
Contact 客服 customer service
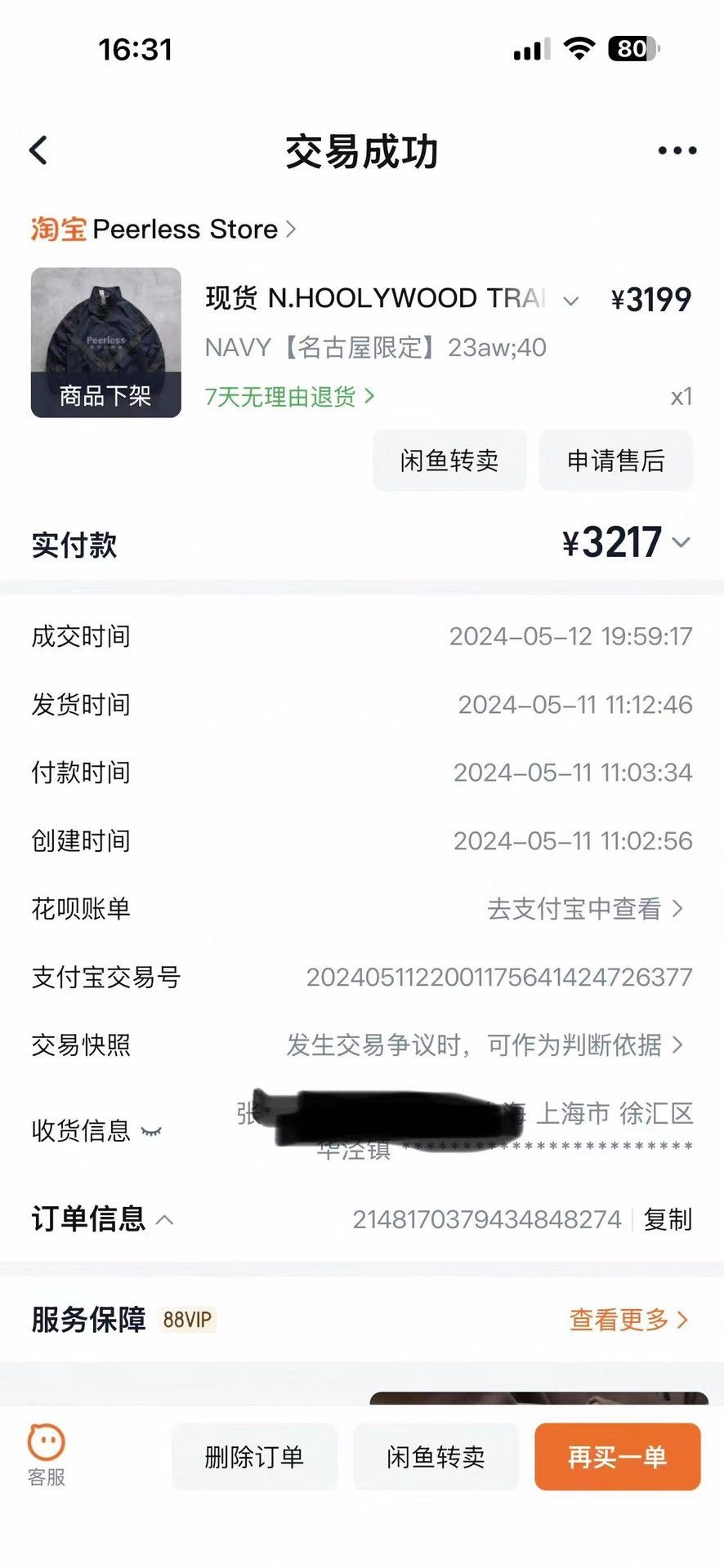pos(47,1455)
